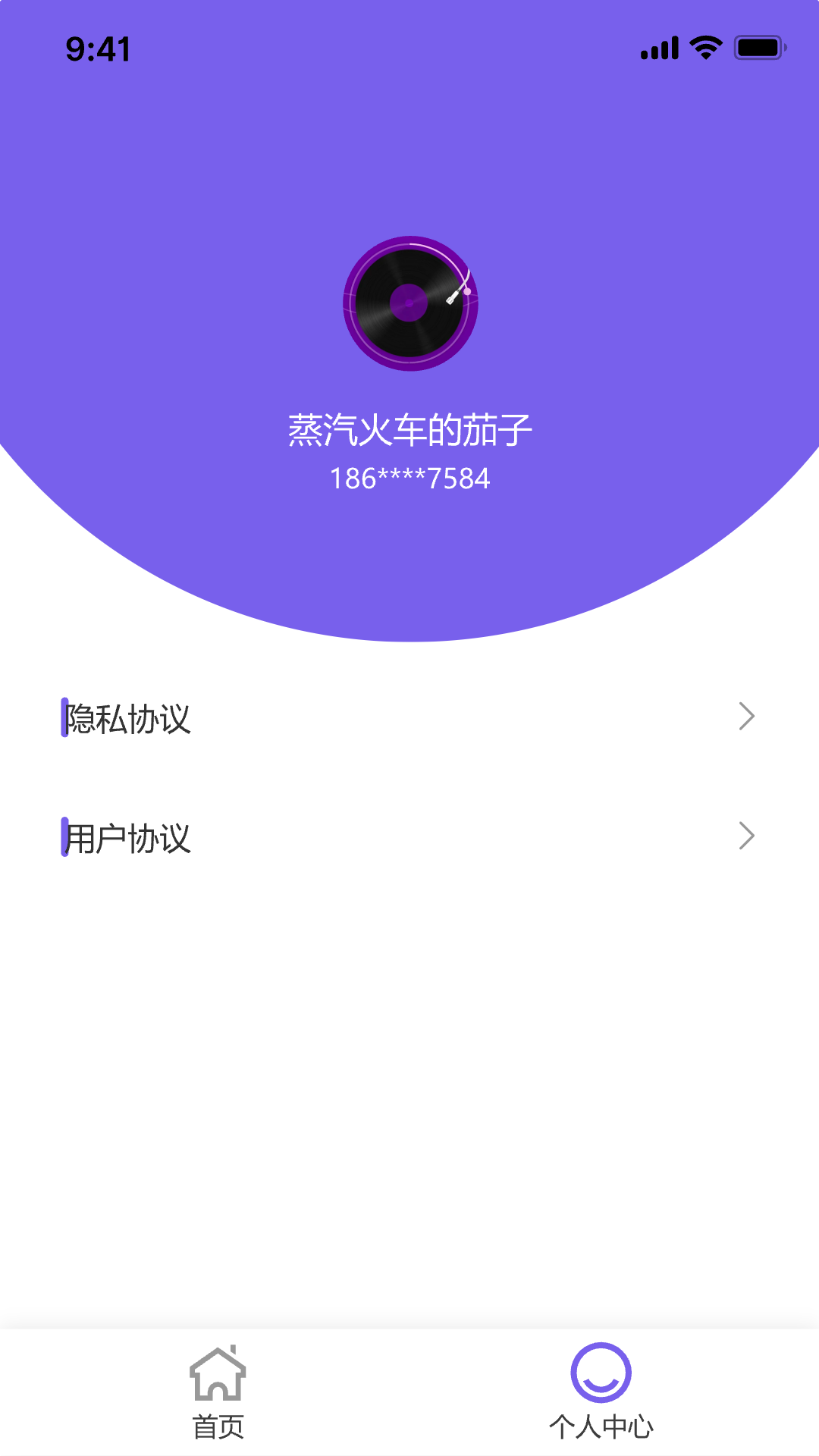
Task: Expand the 用户协议 row via its chevron
Action: (x=747, y=836)
